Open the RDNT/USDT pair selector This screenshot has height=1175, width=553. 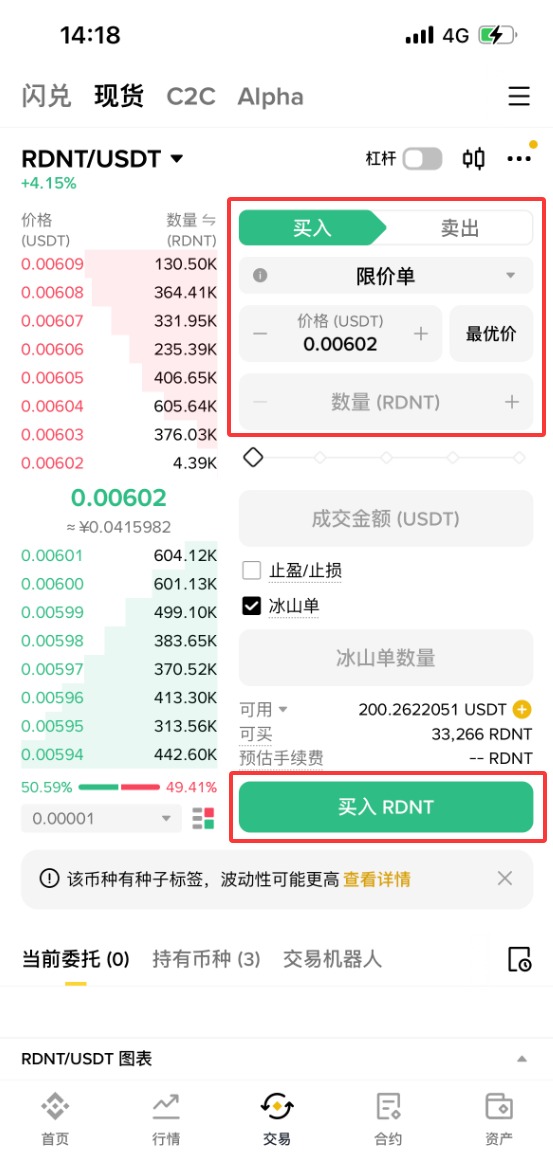point(102,159)
